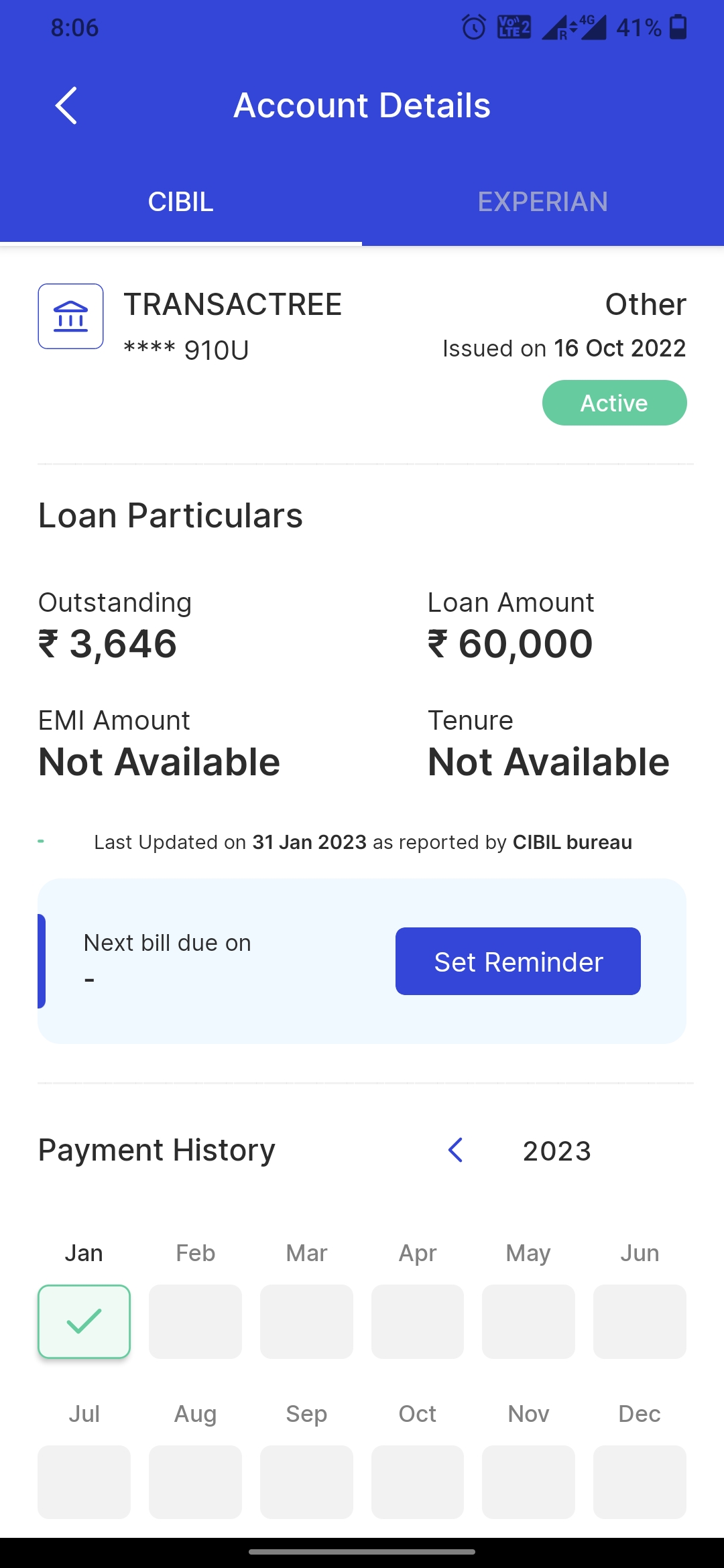Tap the Set Reminder button
The image size is (724, 1568).
(518, 962)
